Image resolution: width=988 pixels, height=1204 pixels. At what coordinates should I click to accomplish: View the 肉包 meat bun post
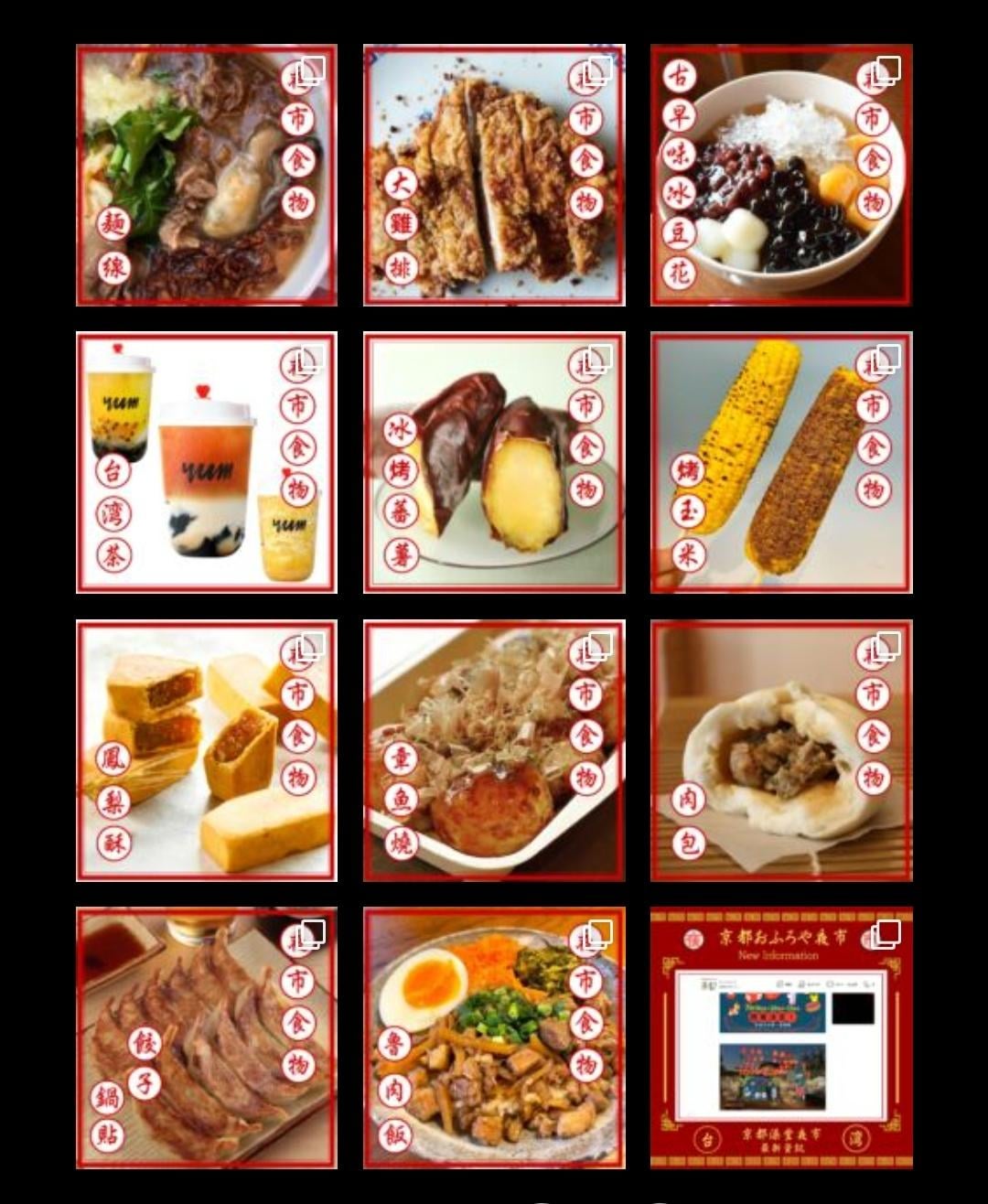[781, 750]
